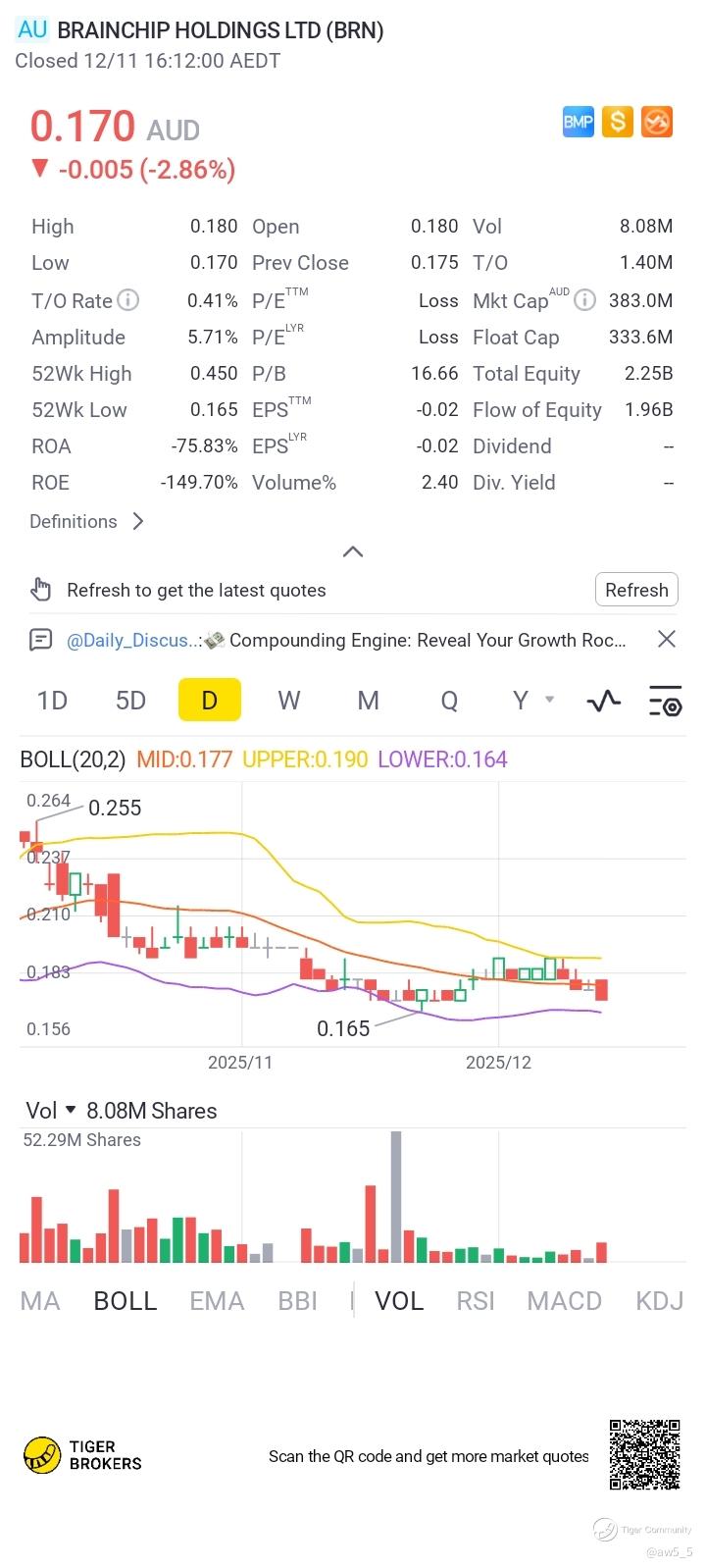Open the Compounding Engine discussion post
This screenshot has width=706, height=1568.
345,640
